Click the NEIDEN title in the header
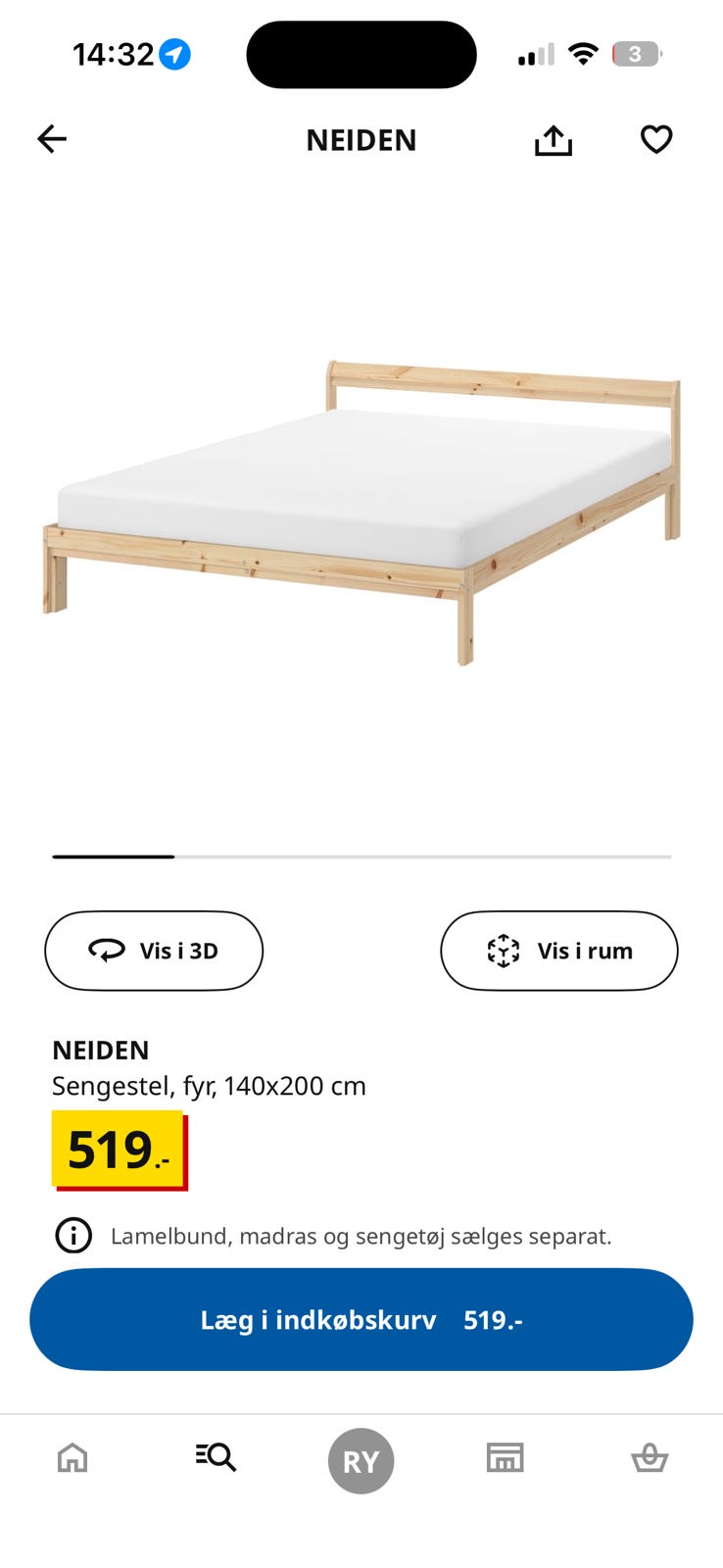723x1568 pixels. [x=361, y=139]
